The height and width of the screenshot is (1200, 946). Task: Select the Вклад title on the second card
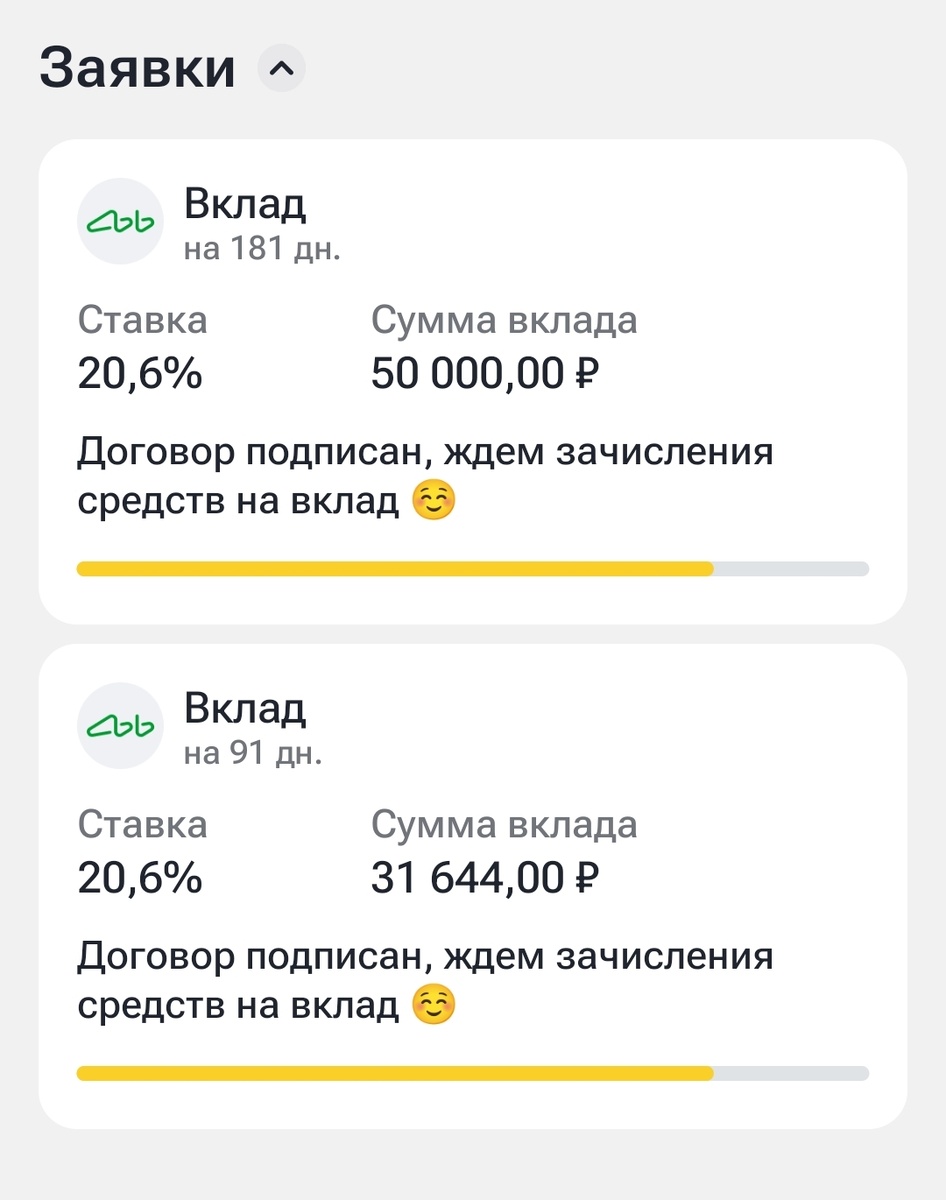[245, 709]
